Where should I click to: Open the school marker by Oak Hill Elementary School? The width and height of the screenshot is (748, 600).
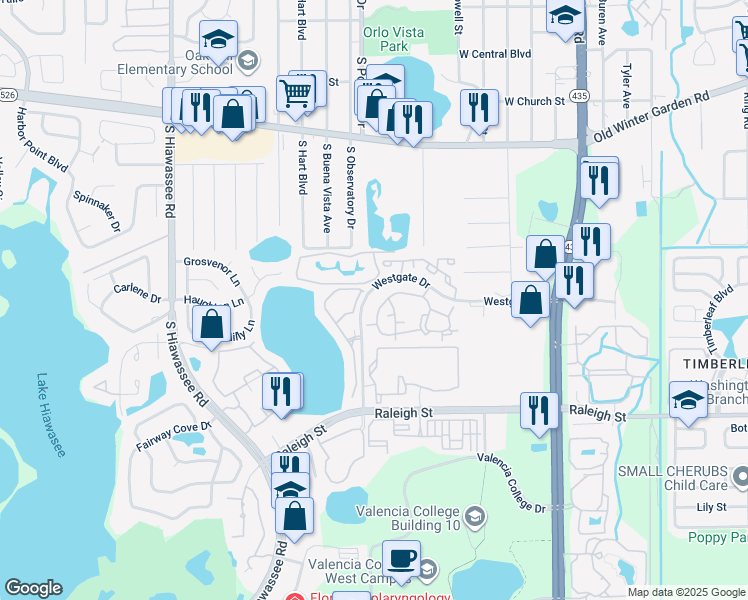(218, 39)
